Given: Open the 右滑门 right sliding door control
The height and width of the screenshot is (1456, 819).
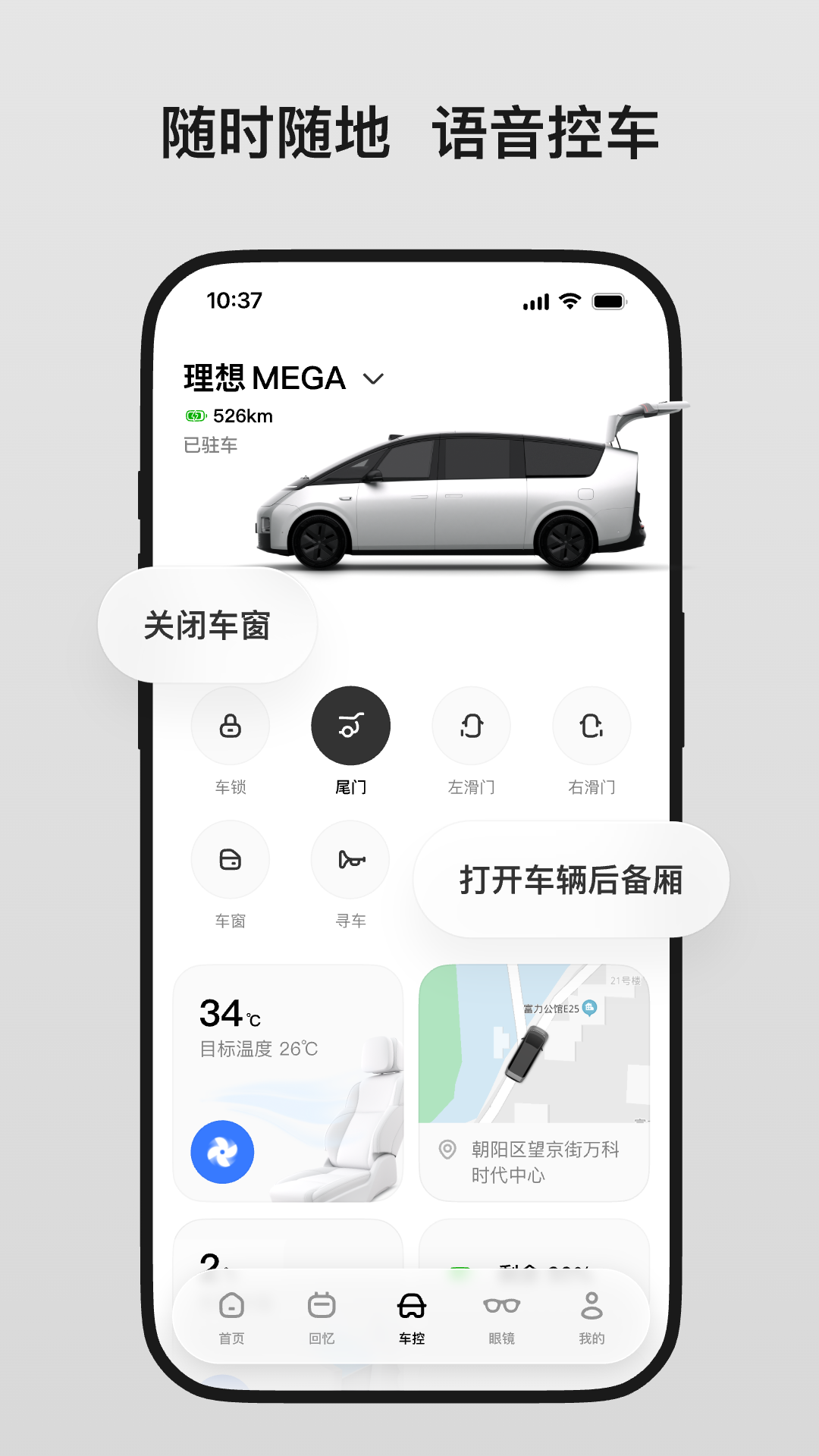Looking at the screenshot, I should point(591,726).
